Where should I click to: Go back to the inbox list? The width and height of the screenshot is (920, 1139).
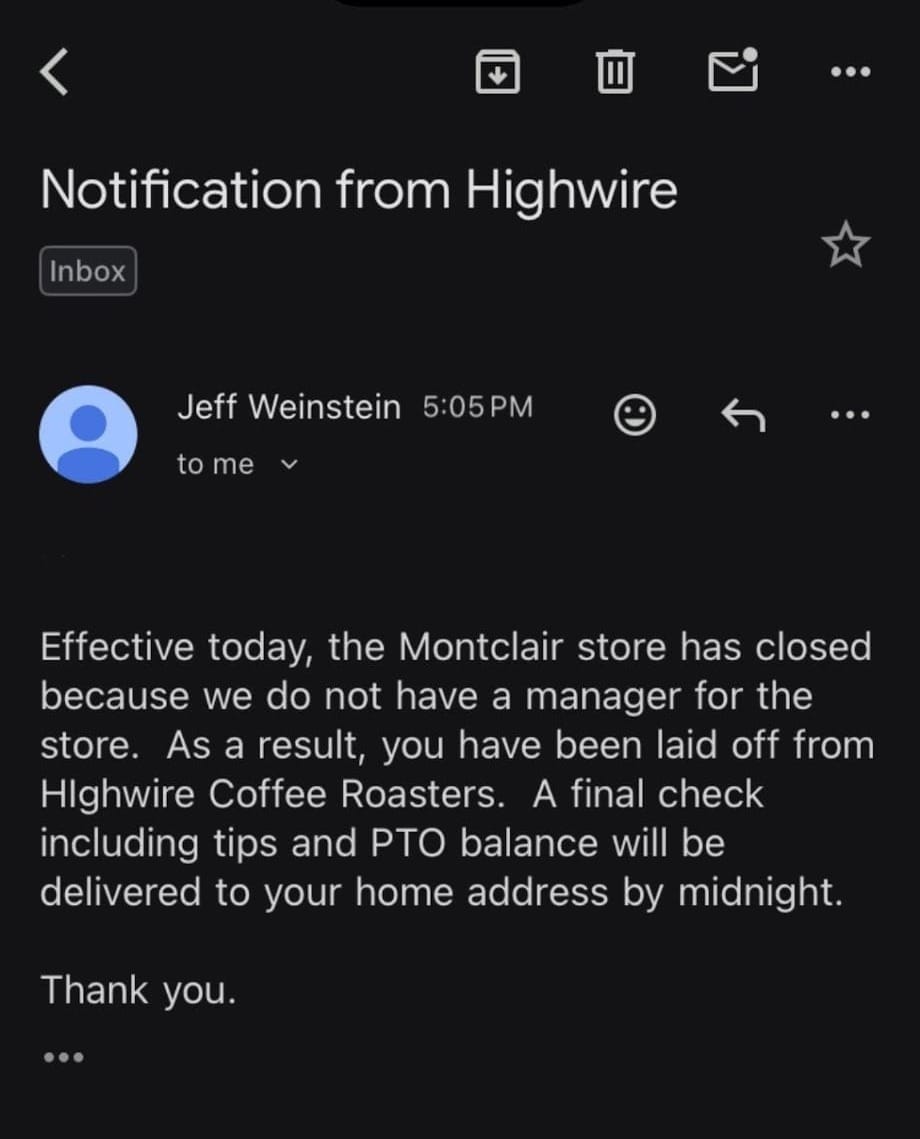tap(55, 73)
